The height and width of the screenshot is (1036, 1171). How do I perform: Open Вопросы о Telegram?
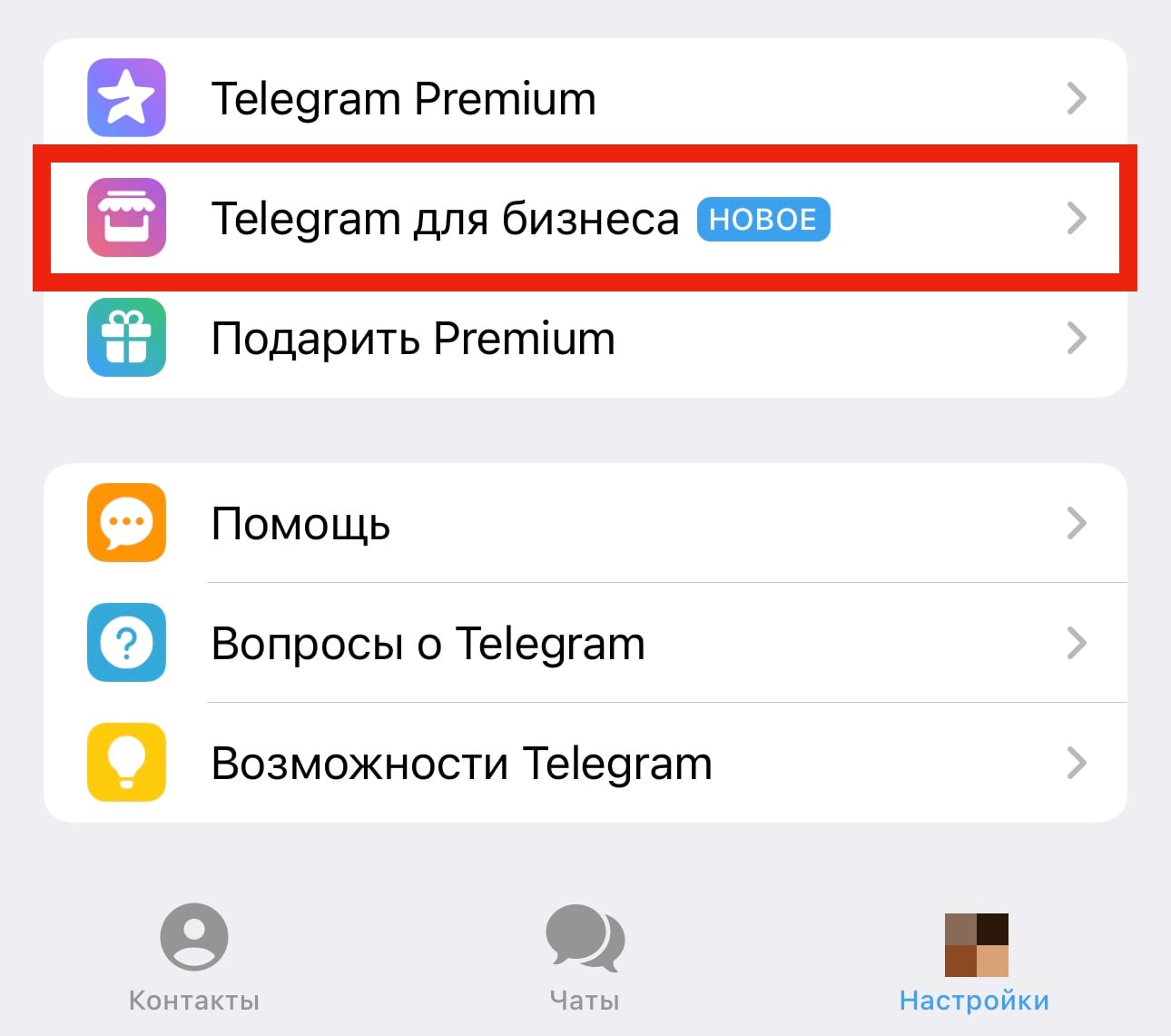[x=585, y=644]
